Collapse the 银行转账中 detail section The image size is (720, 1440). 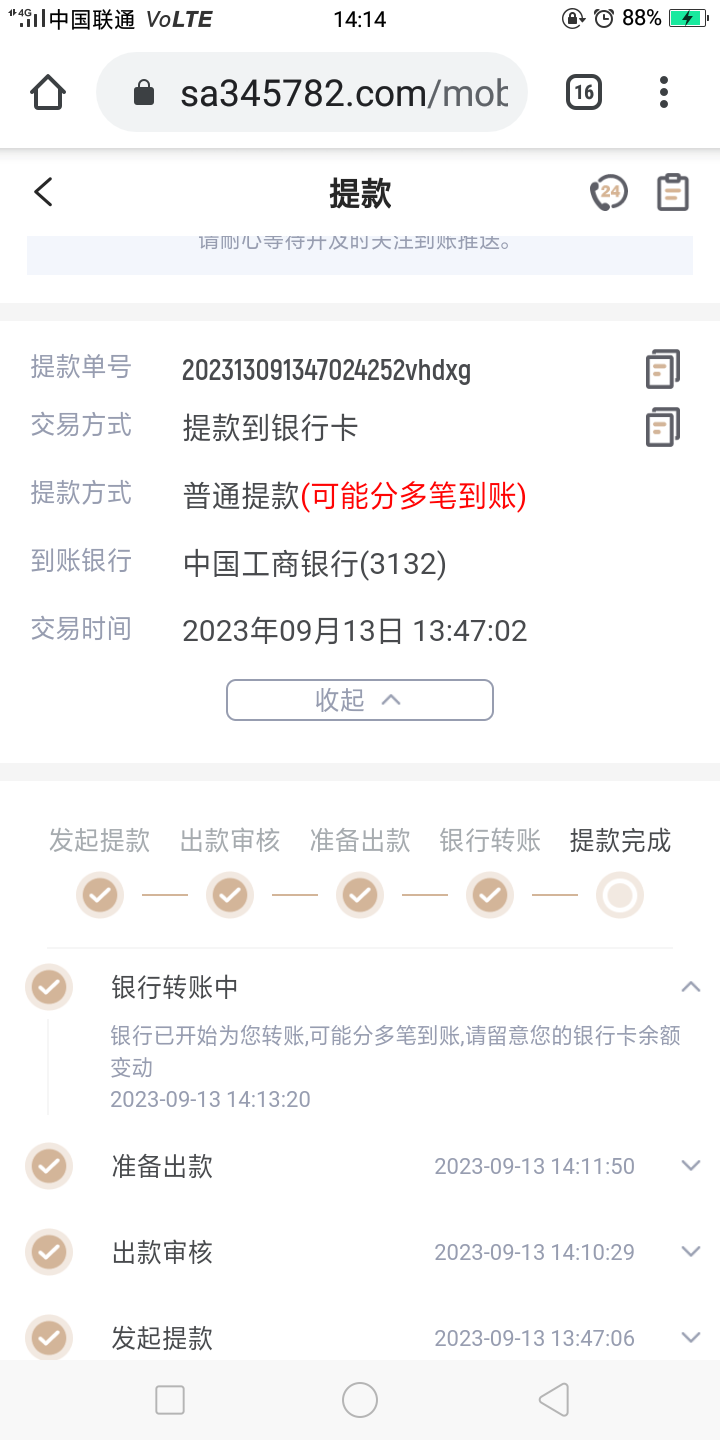(691, 986)
